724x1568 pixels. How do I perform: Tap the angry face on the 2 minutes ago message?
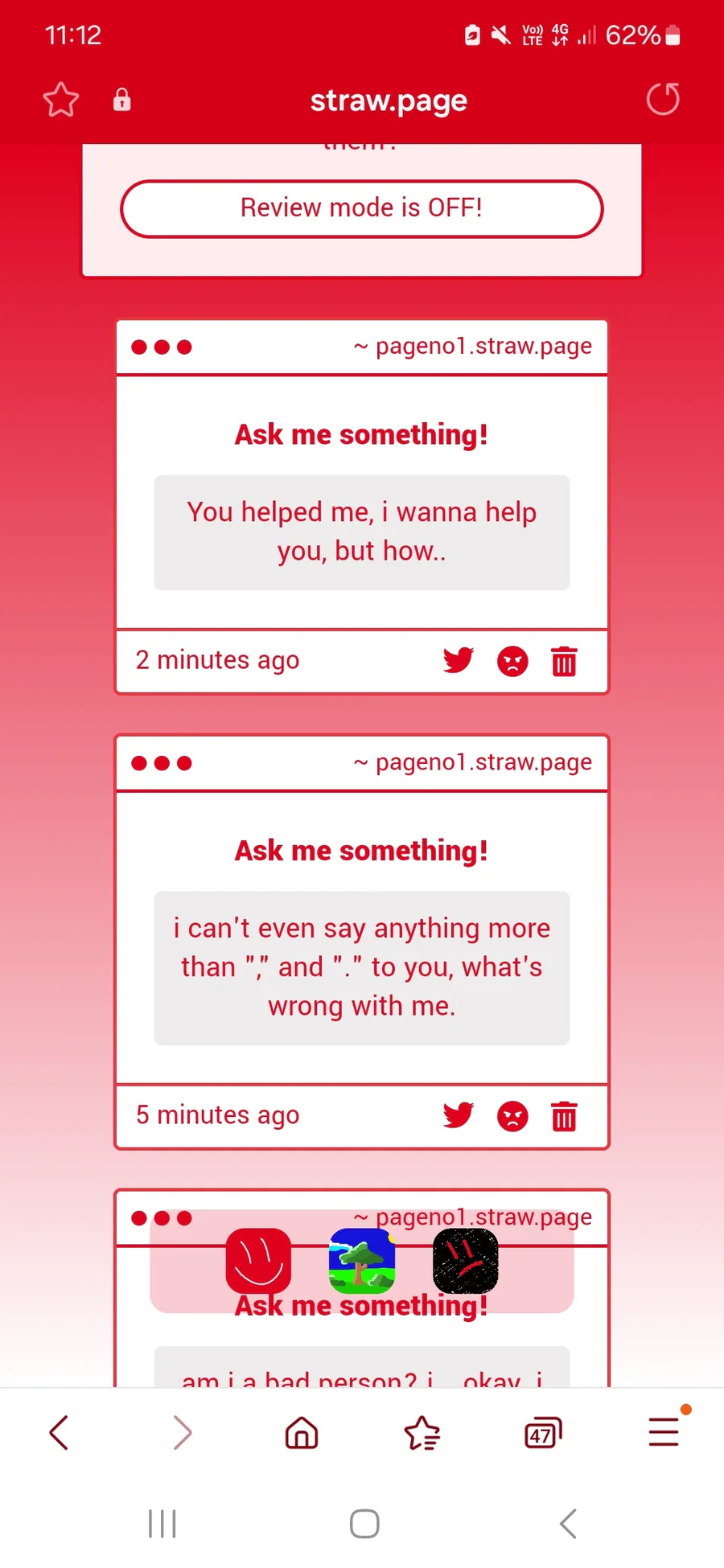click(x=512, y=662)
